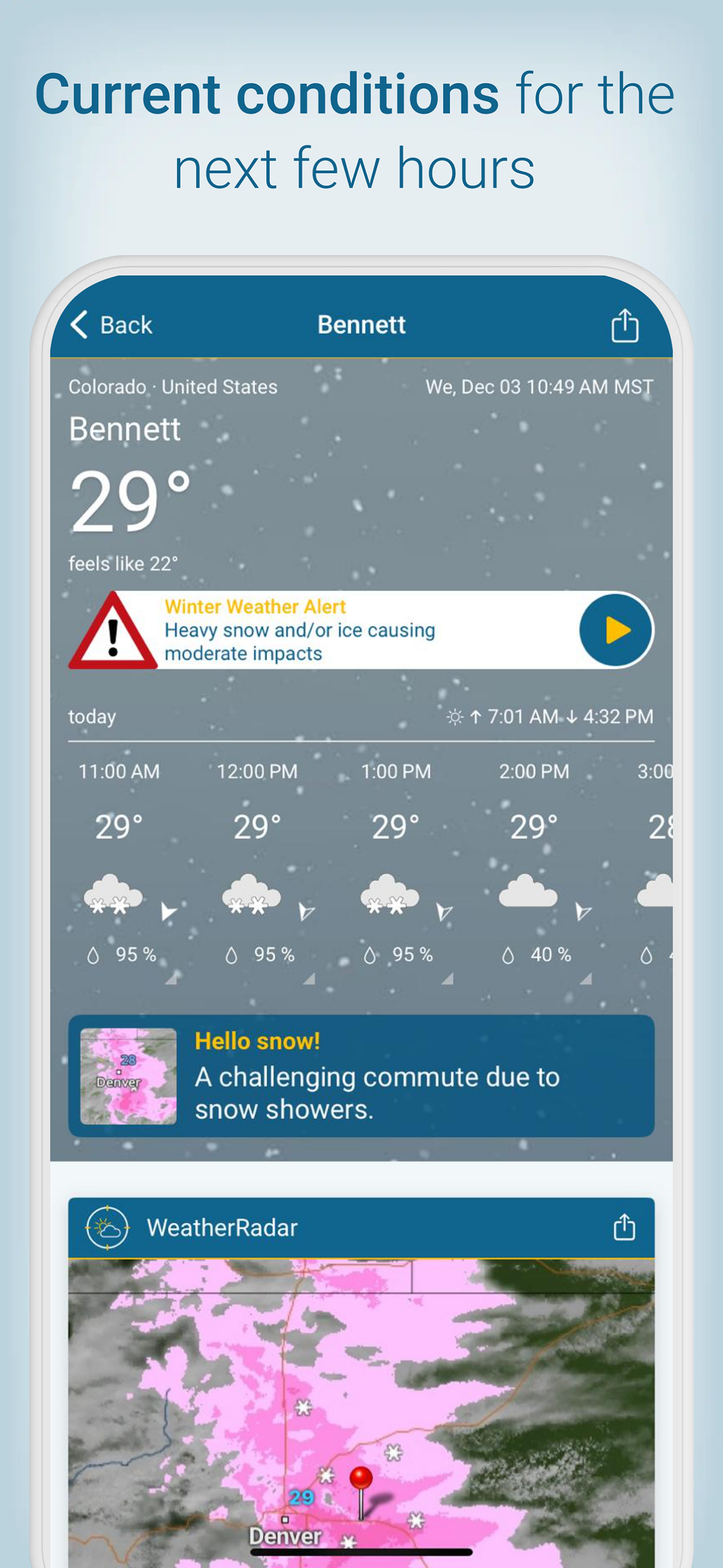This screenshot has height=1568, width=723.
Task: Click the sunrise sun icon in the today row
Action: coord(455,717)
